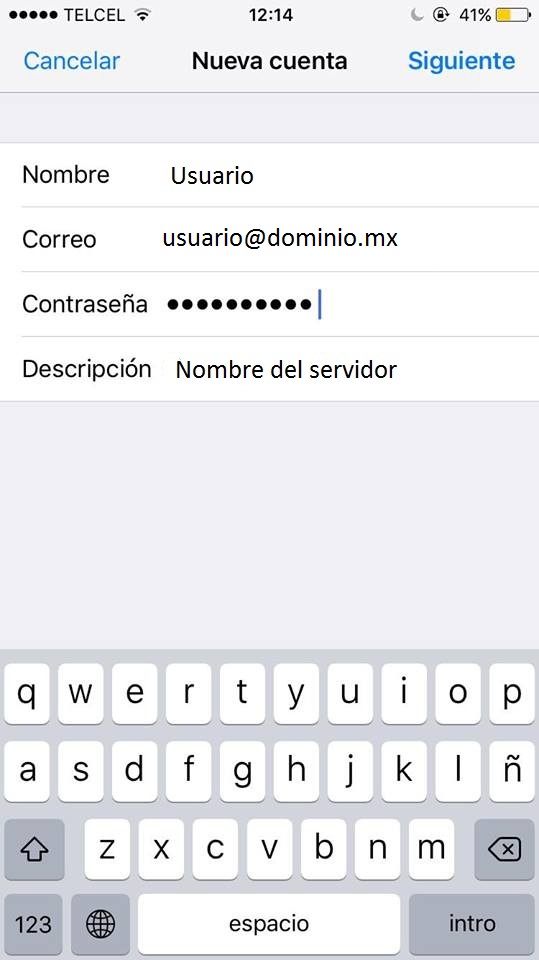Tap the globe key to change language
This screenshot has width=539, height=960.
tap(100, 924)
